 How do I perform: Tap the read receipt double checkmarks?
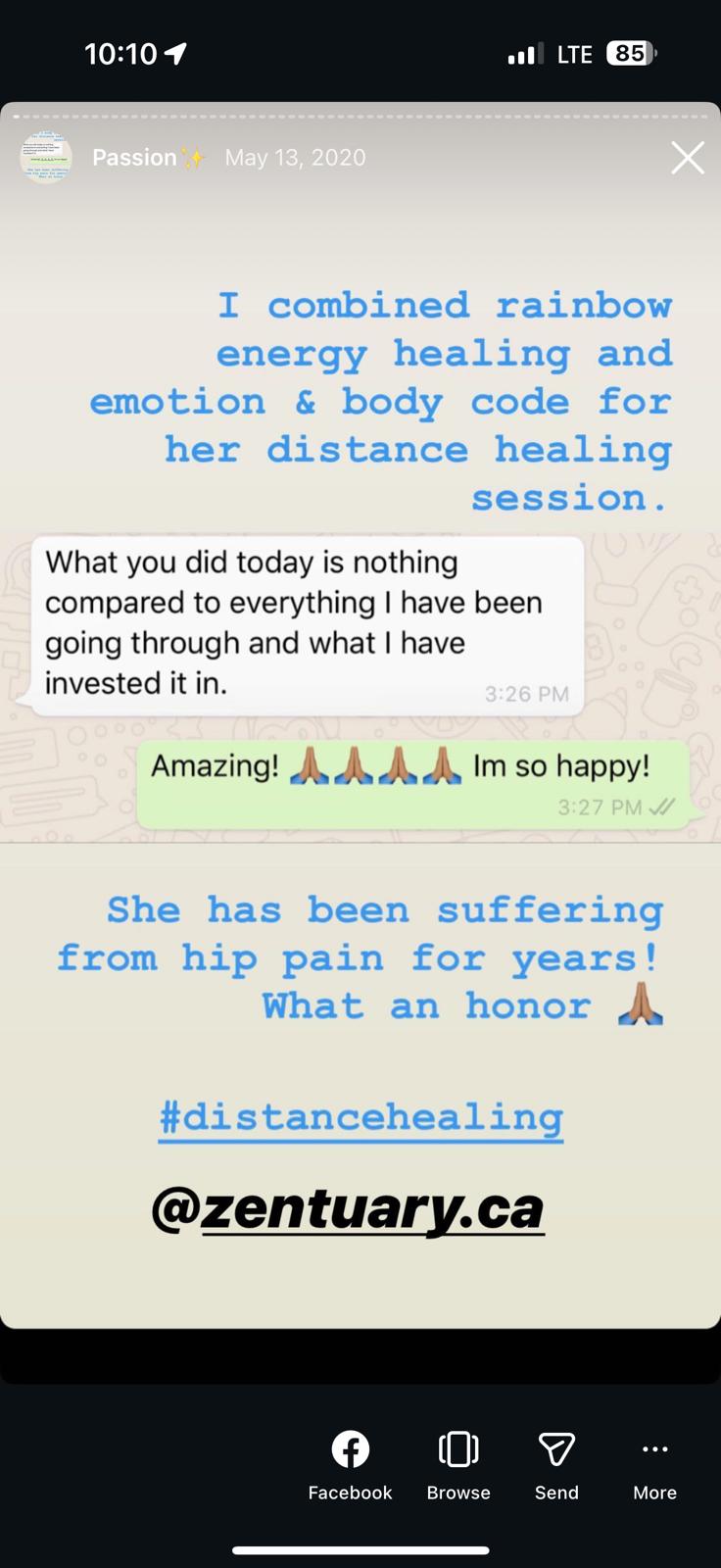tap(662, 808)
